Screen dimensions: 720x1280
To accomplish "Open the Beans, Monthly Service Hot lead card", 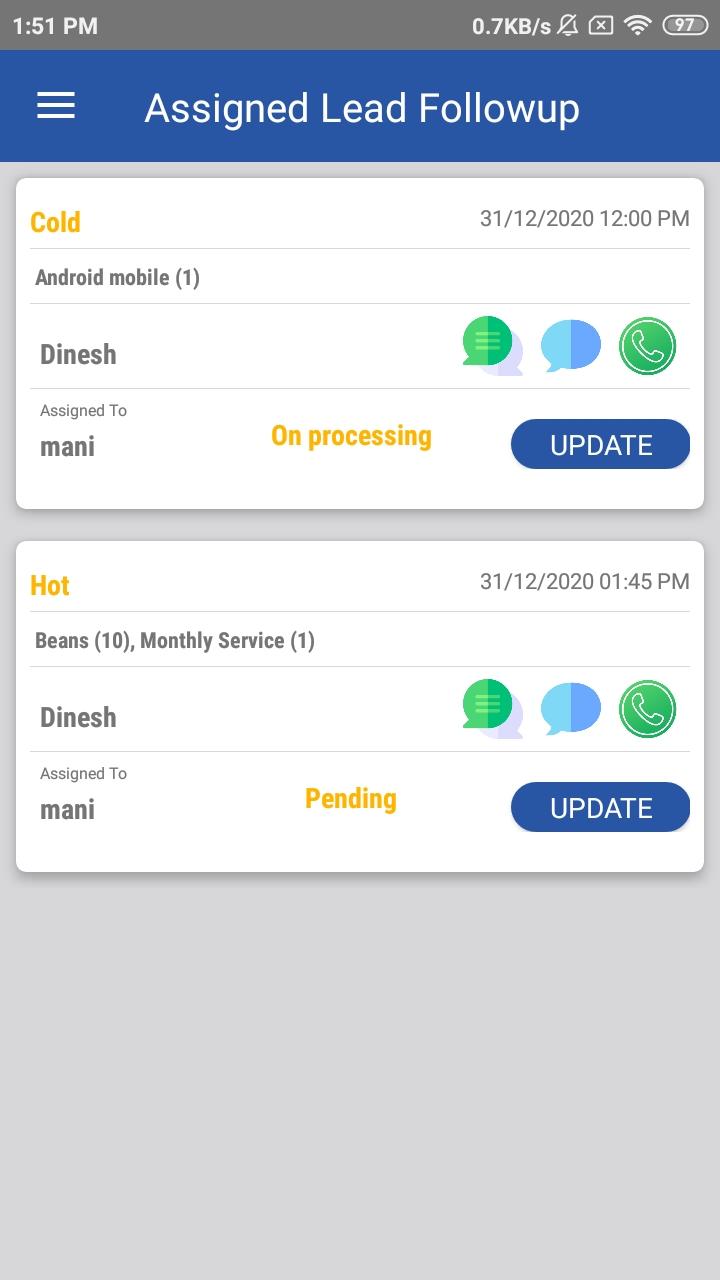I will [360, 706].
